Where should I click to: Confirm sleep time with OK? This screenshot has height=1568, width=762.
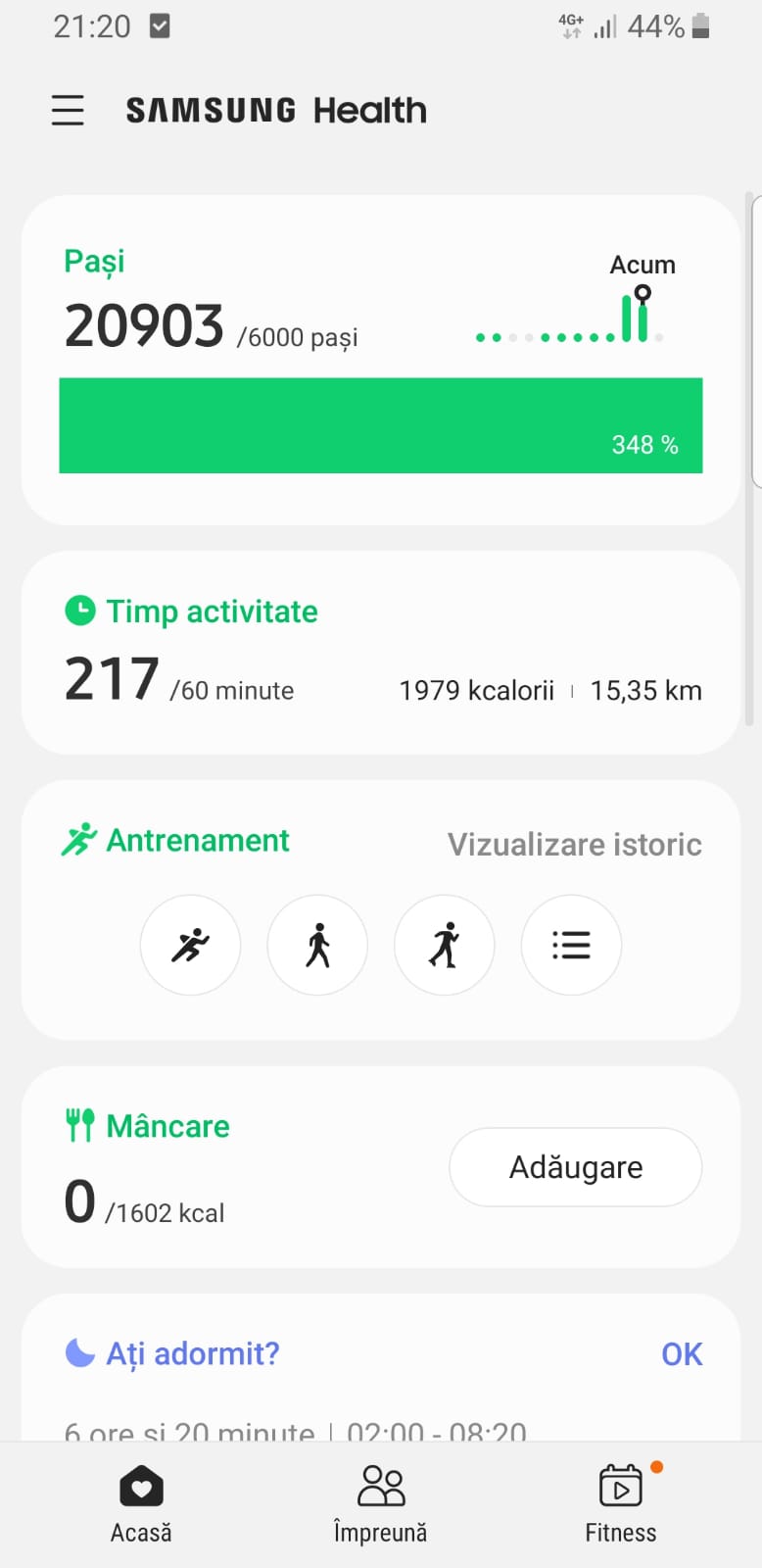[682, 1353]
